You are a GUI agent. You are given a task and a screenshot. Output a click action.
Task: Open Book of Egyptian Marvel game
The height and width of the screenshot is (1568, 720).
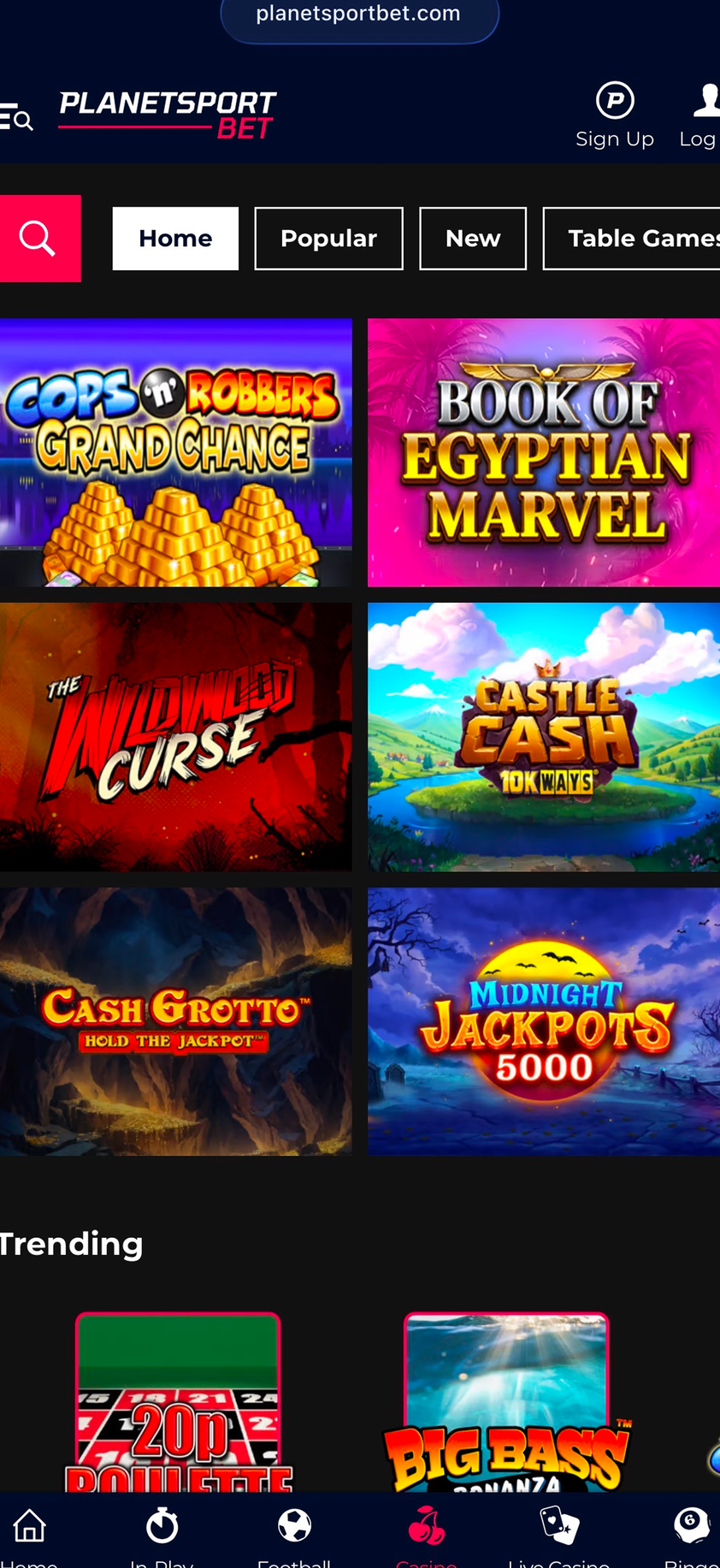click(544, 452)
